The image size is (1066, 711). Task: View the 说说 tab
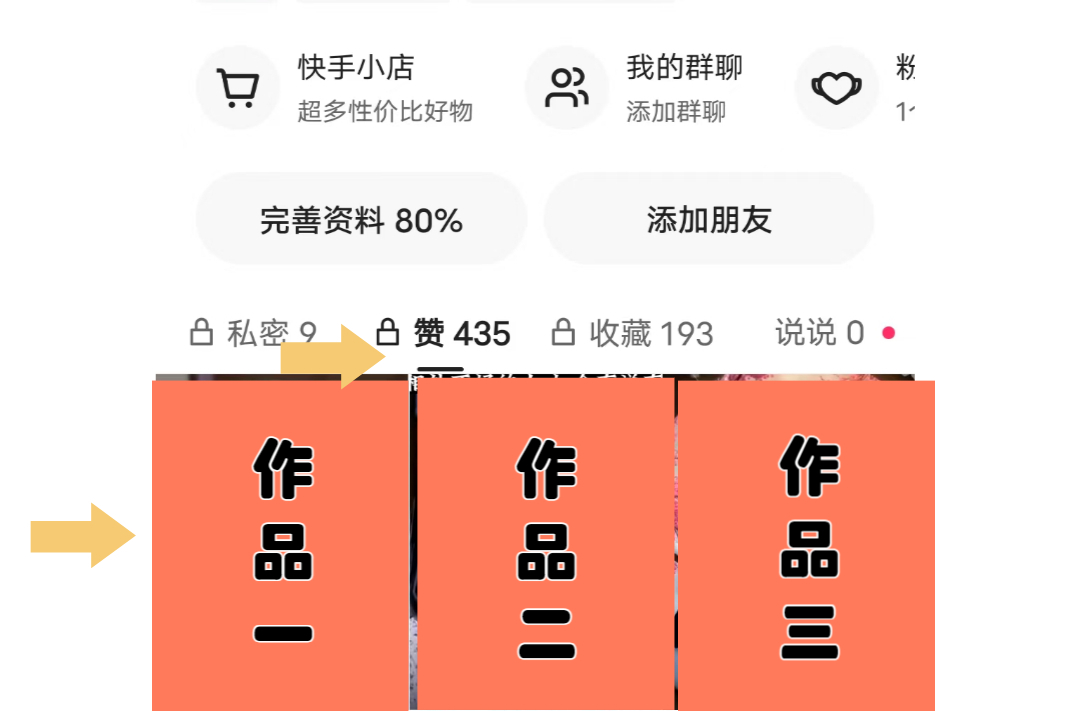819,333
